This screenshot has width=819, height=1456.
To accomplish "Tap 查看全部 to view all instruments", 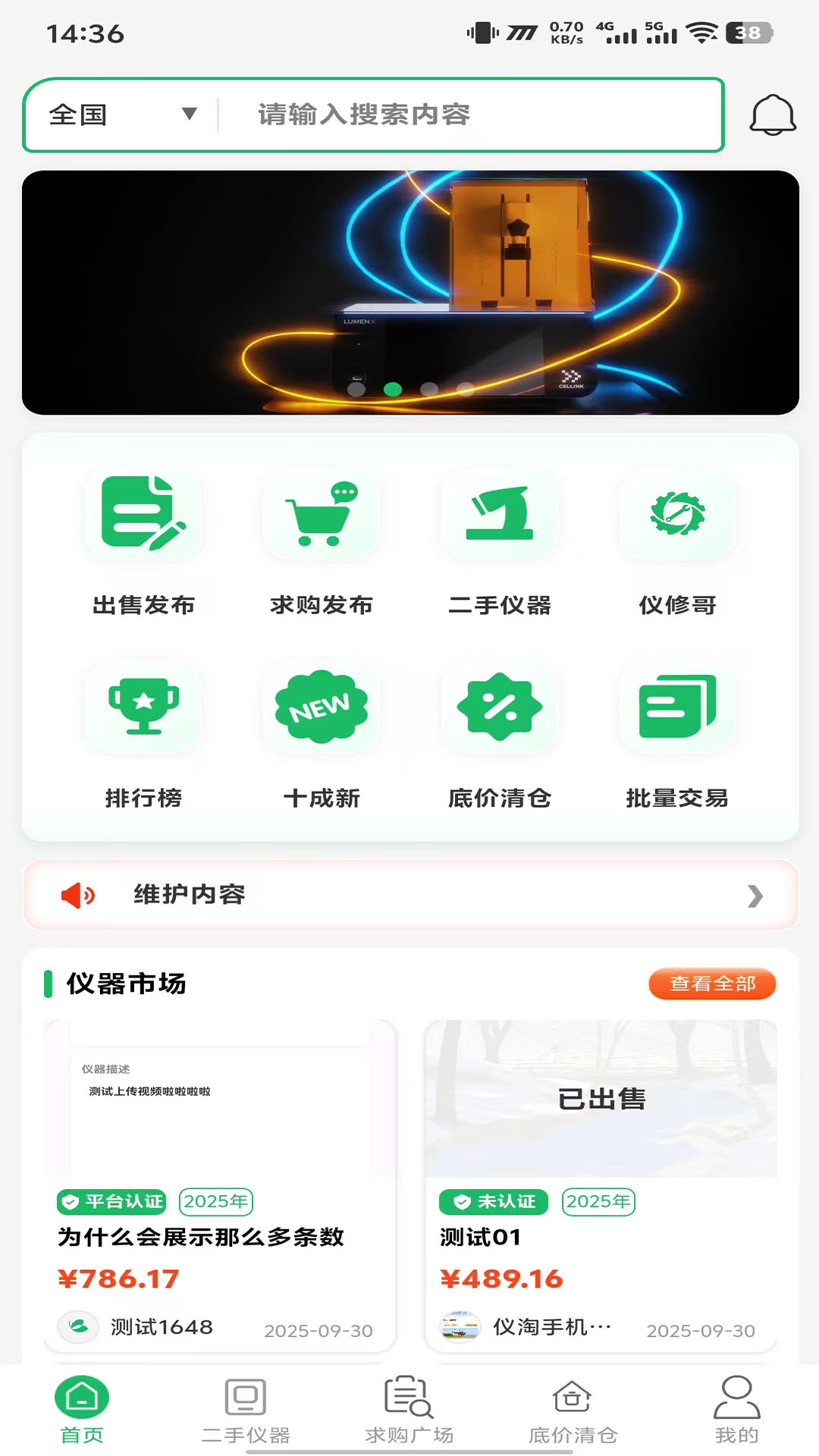I will point(712,984).
